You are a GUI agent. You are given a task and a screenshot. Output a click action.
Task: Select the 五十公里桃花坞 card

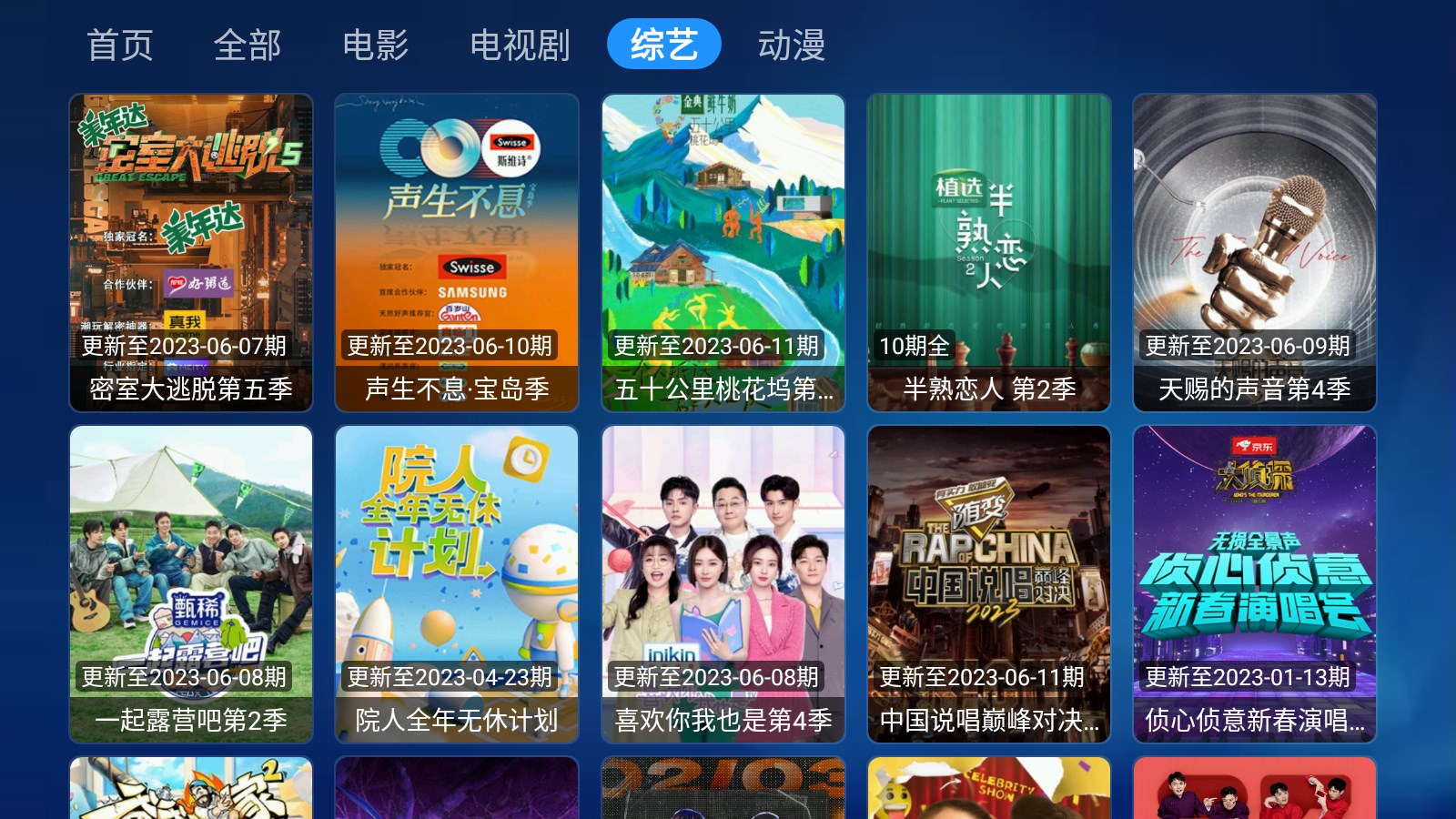point(723,252)
